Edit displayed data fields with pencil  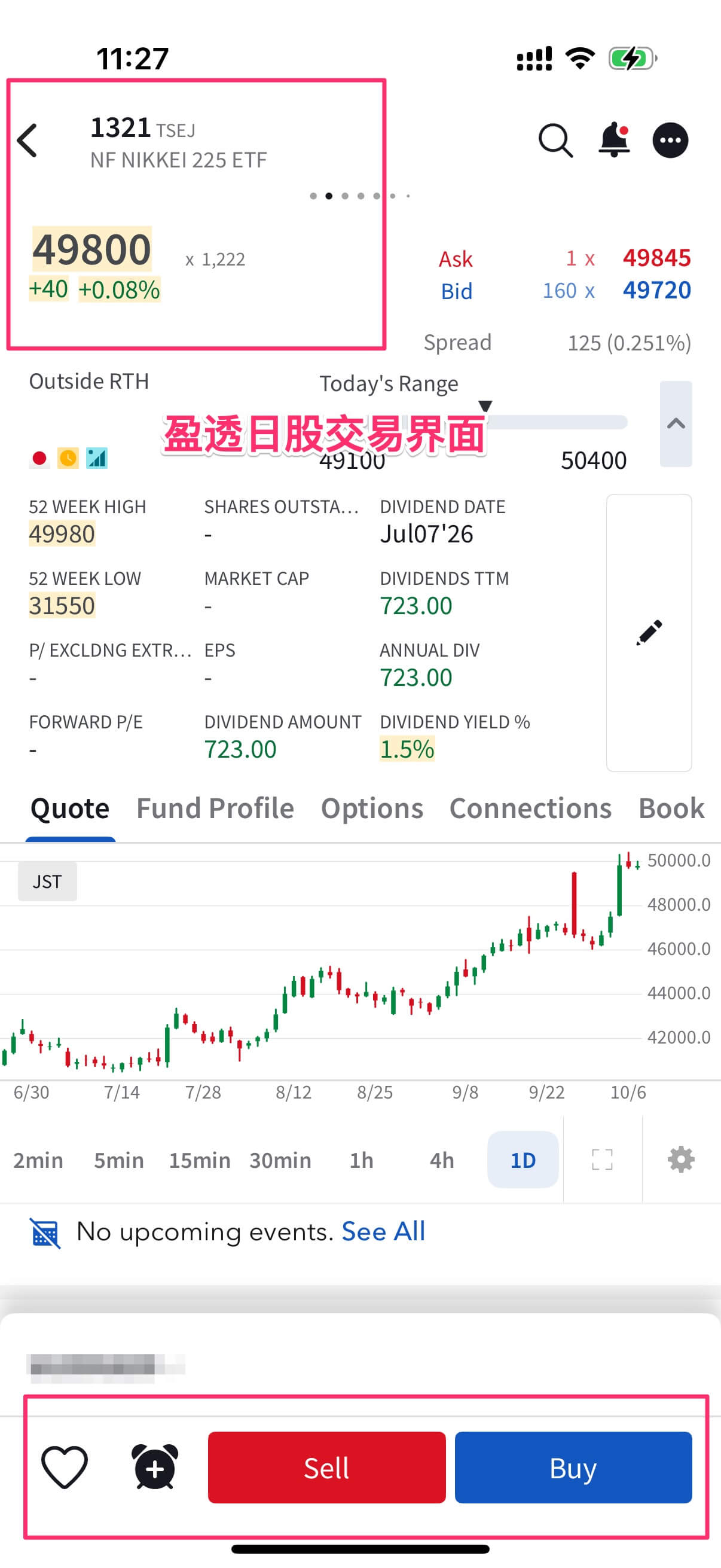pos(649,633)
